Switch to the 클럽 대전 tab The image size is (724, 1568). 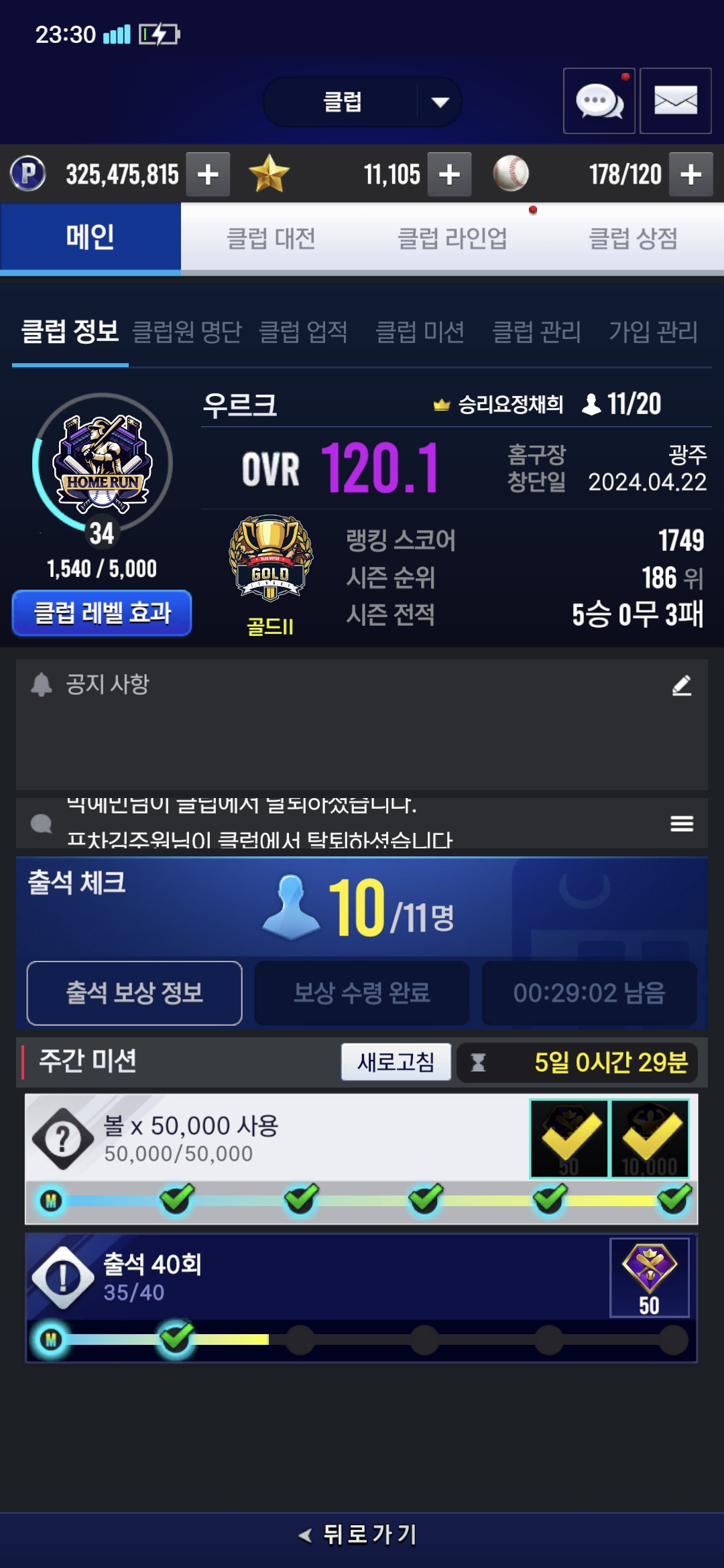(x=271, y=239)
